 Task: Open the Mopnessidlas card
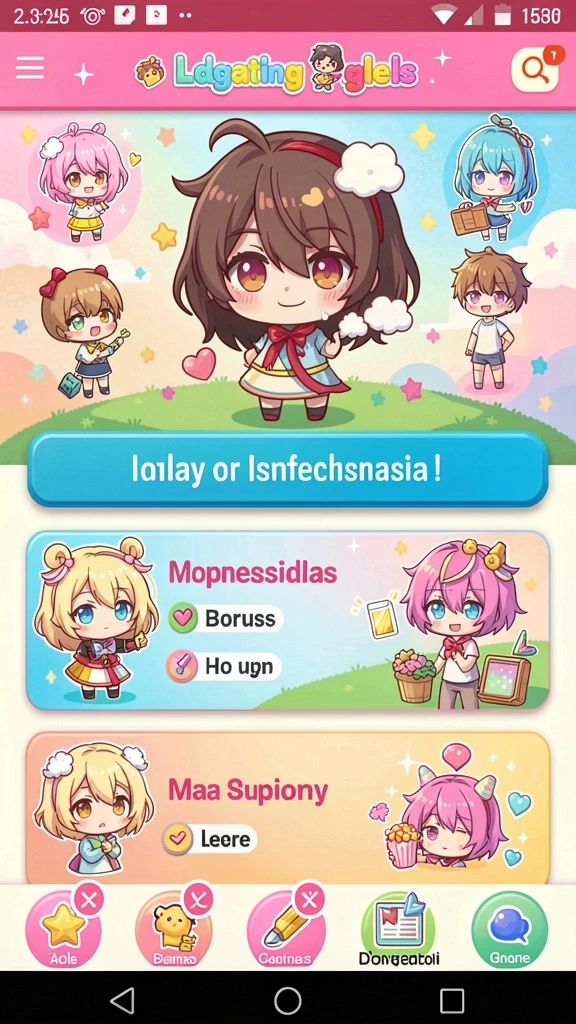click(x=287, y=620)
